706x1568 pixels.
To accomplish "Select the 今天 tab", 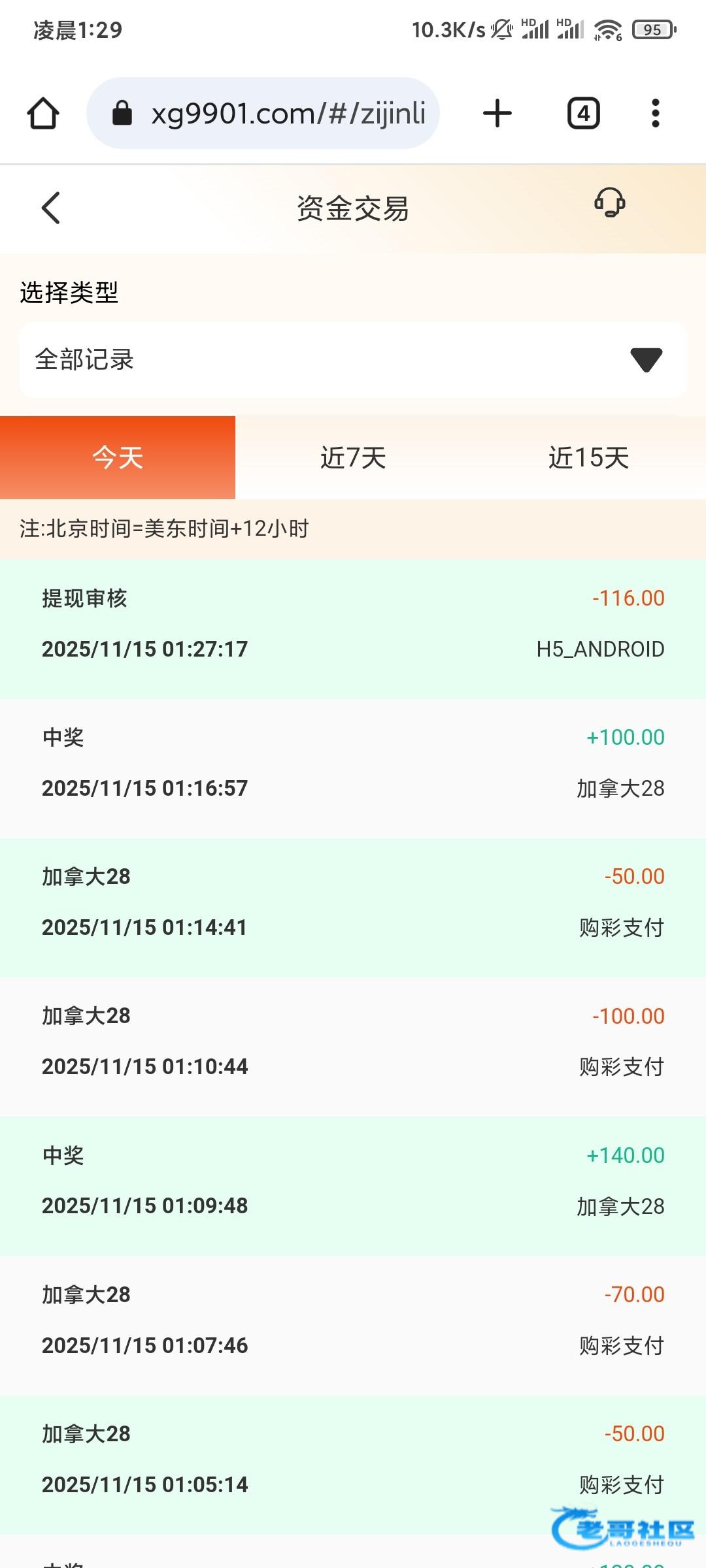I will coord(118,457).
